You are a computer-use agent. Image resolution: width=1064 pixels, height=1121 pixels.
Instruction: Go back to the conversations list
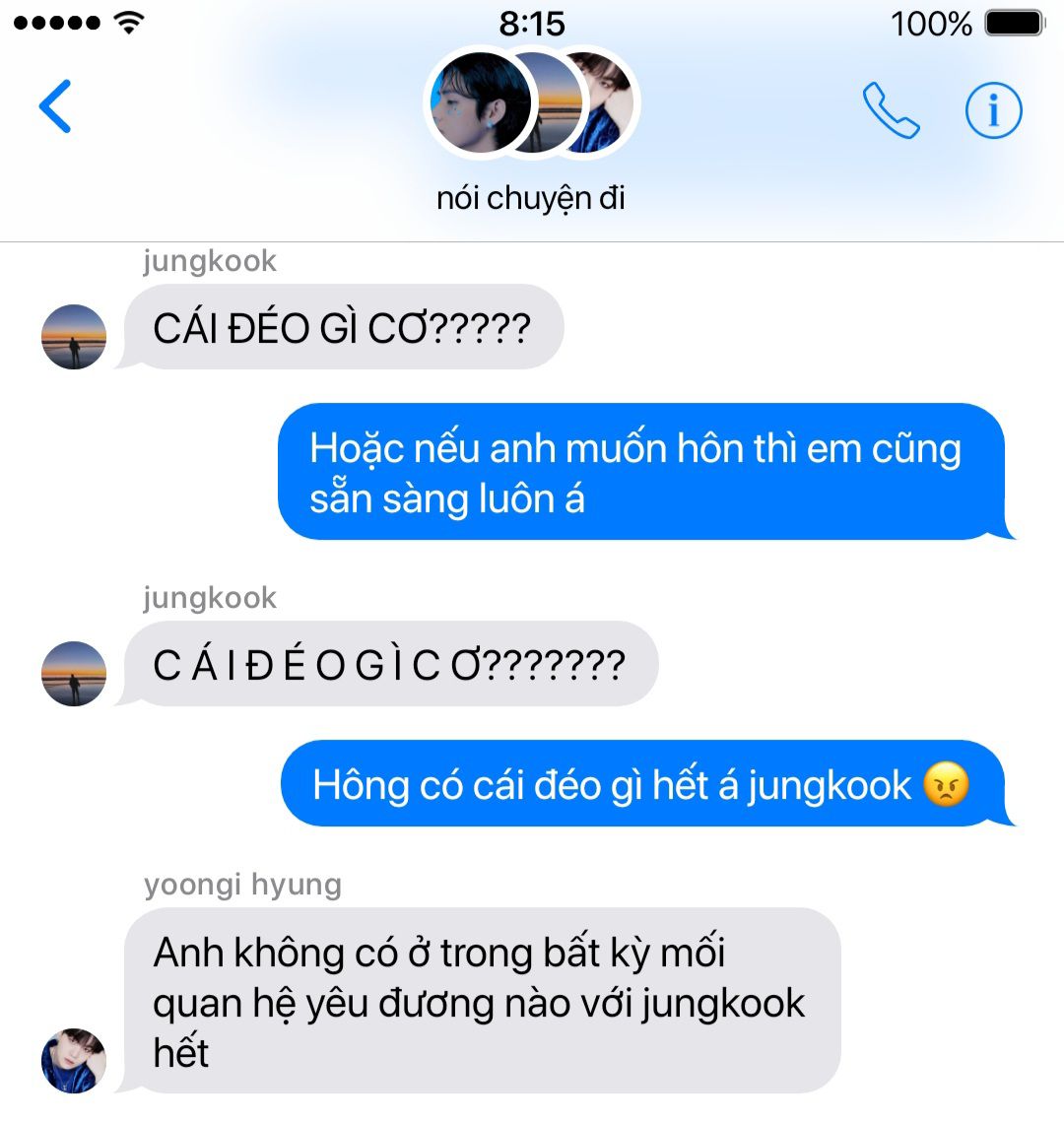55,106
